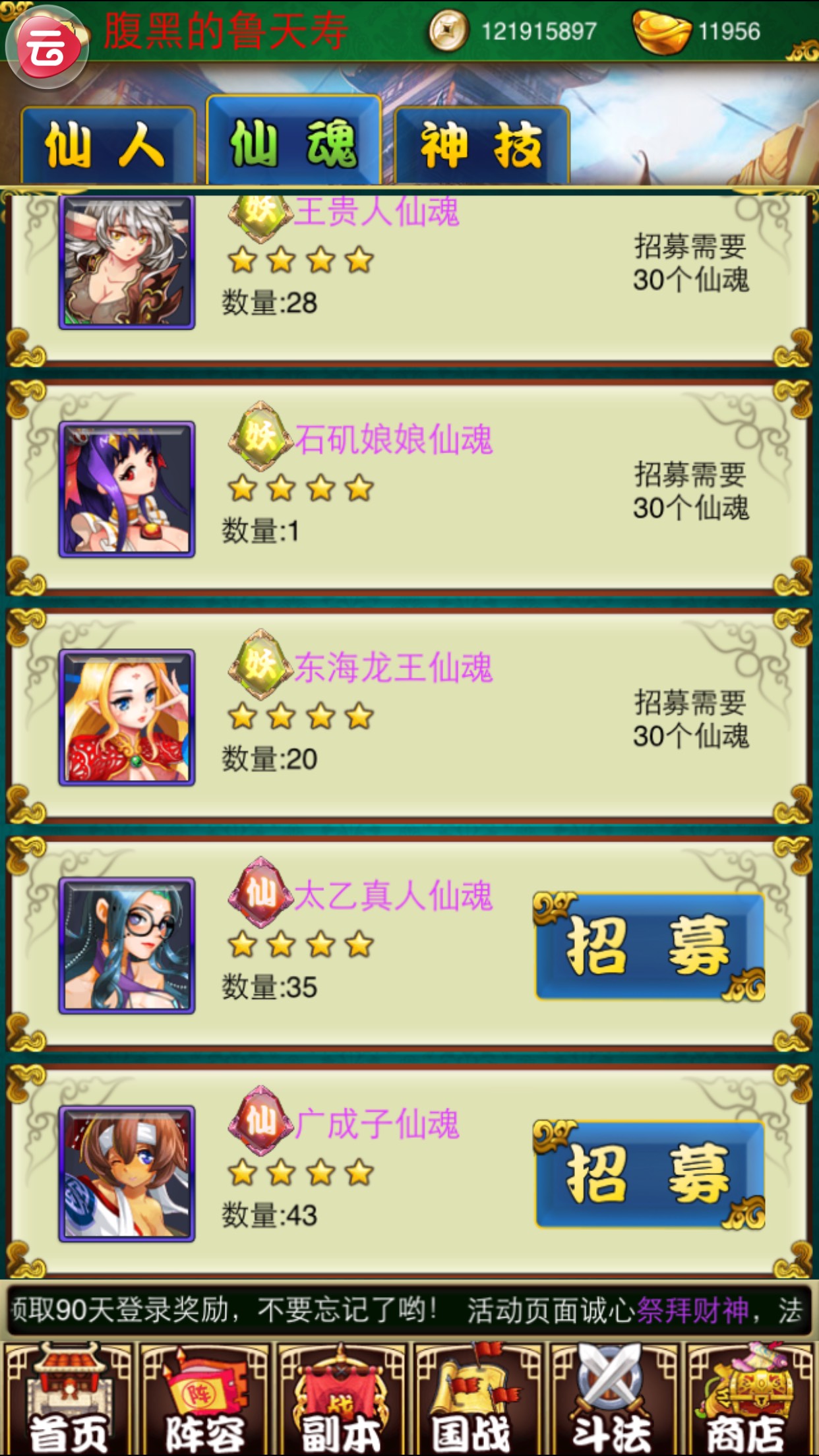This screenshot has height=1456, width=819.
Task: Open the 广成子 character portrait
Action: 127,1174
